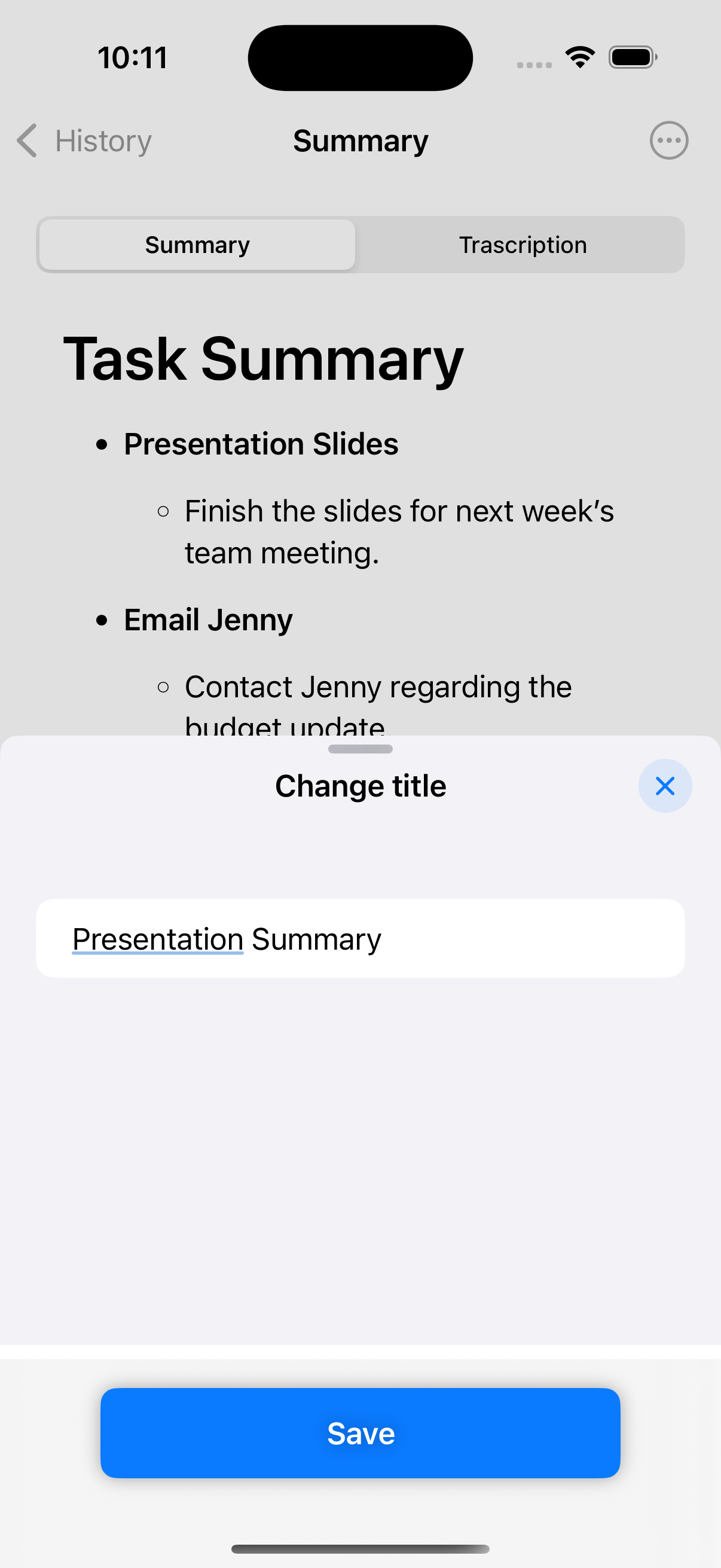Select the Summary segment
721x1568 pixels.
point(197,245)
